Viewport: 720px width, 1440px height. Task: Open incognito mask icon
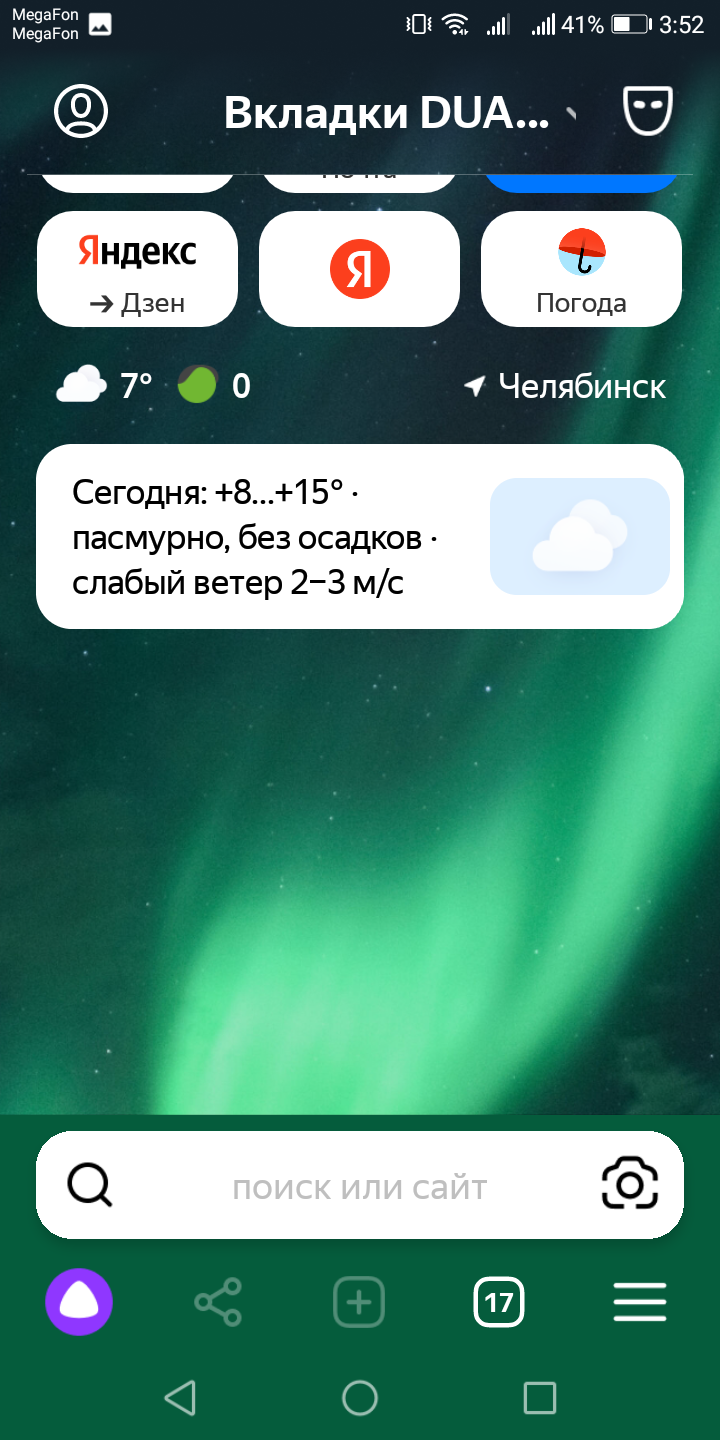(x=648, y=111)
